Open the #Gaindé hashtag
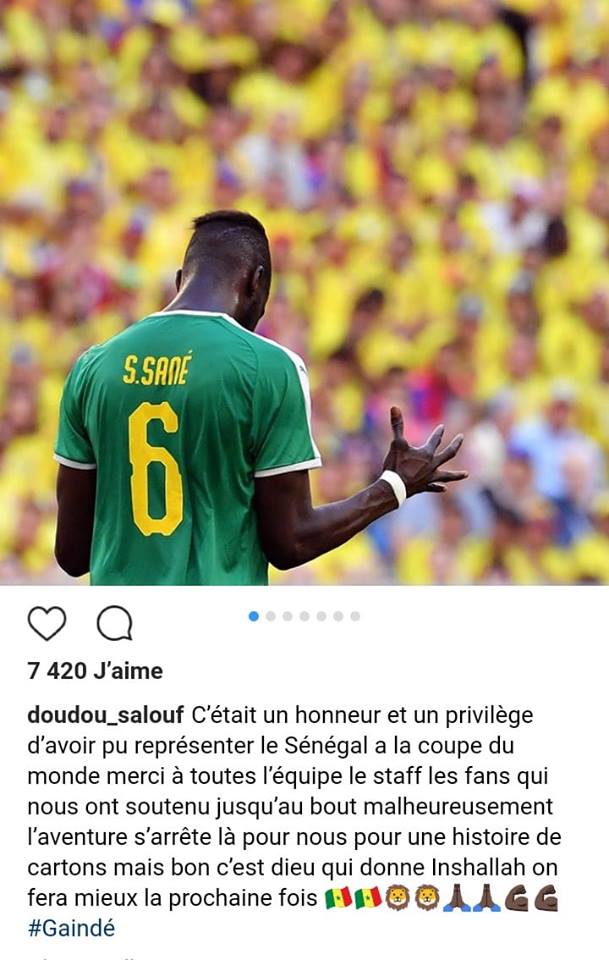Image resolution: width=609 pixels, height=960 pixels. pos(71,928)
